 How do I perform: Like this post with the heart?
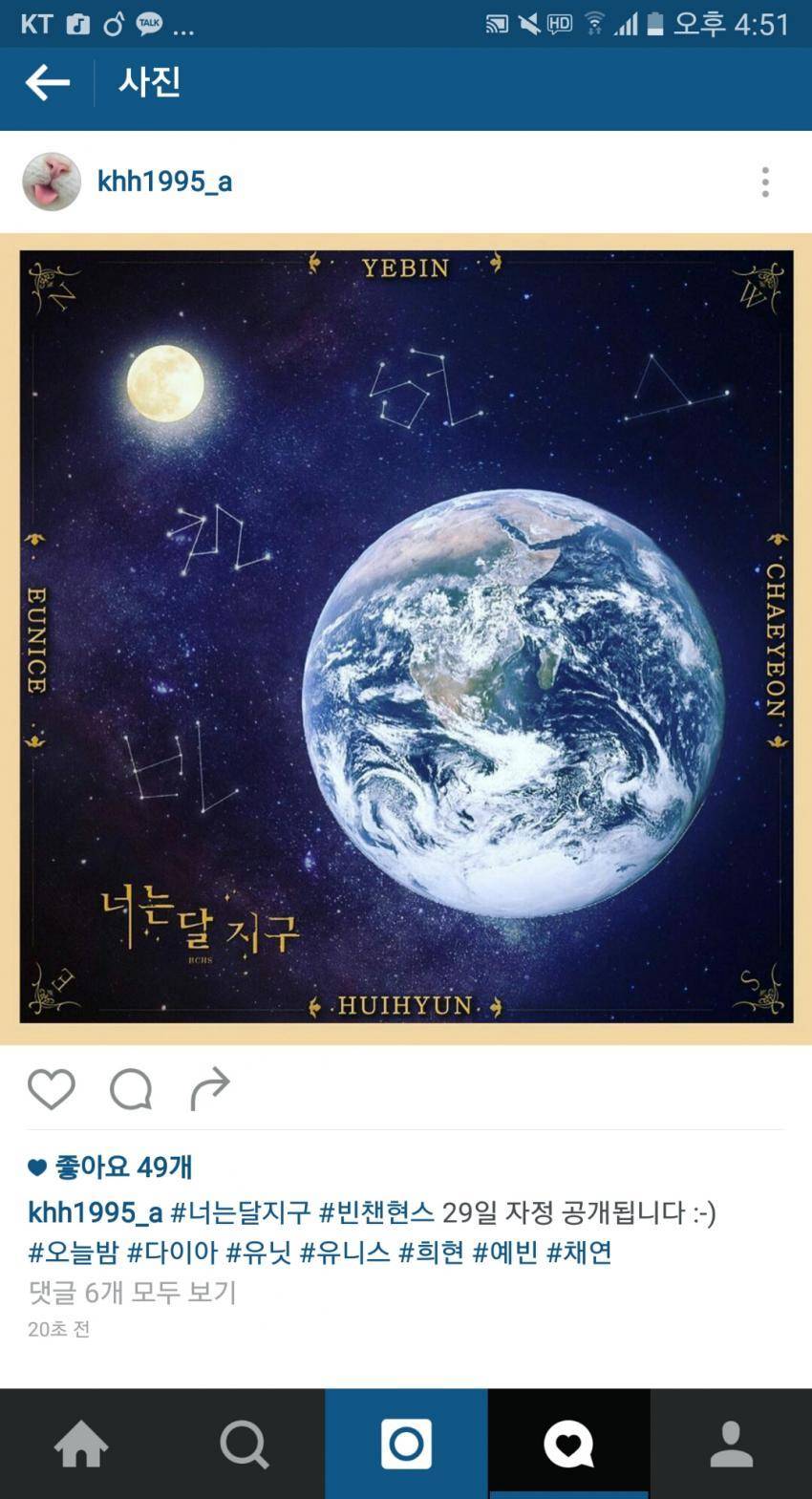click(52, 1089)
